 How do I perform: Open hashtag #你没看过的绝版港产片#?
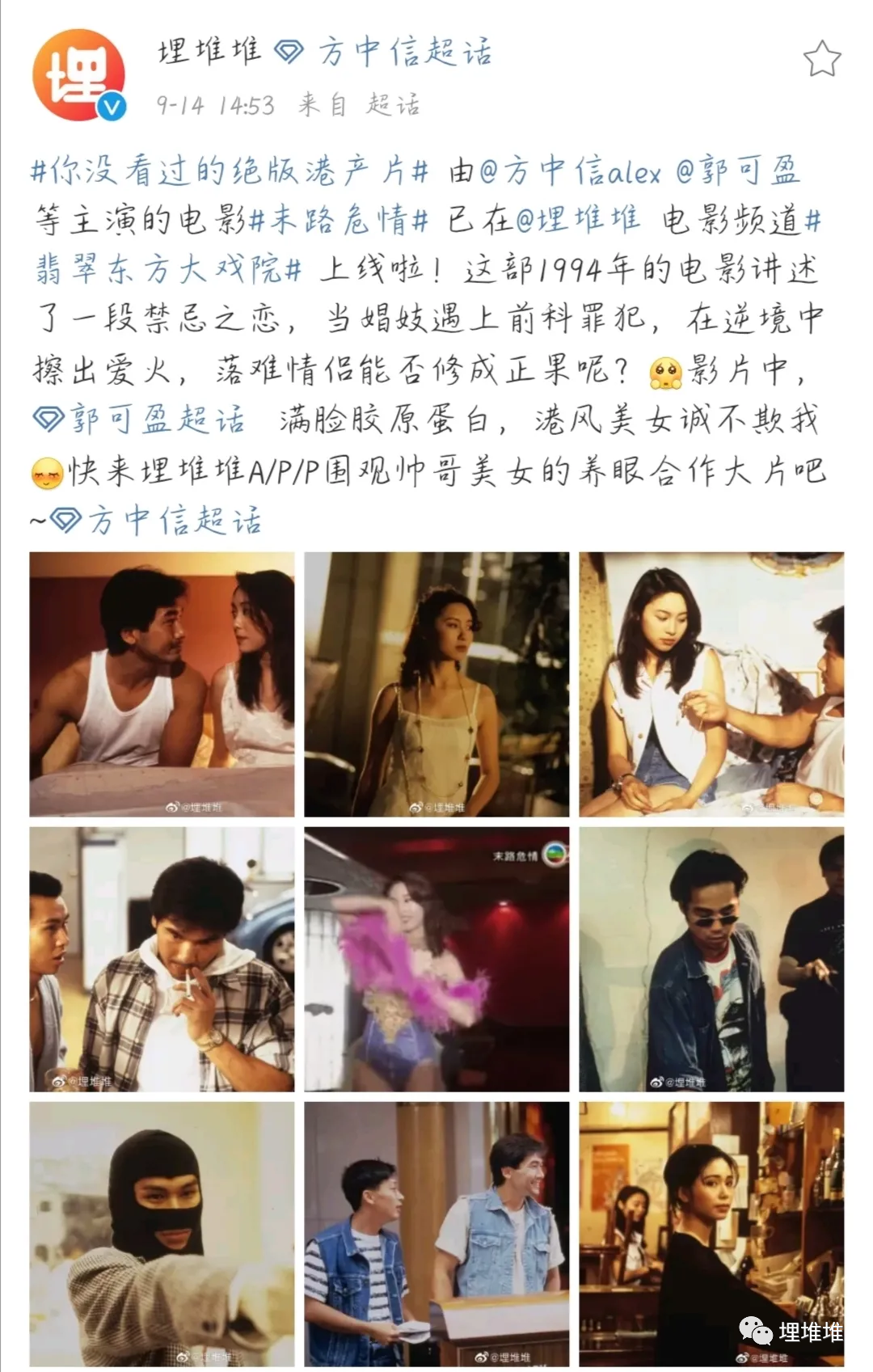tap(229, 171)
